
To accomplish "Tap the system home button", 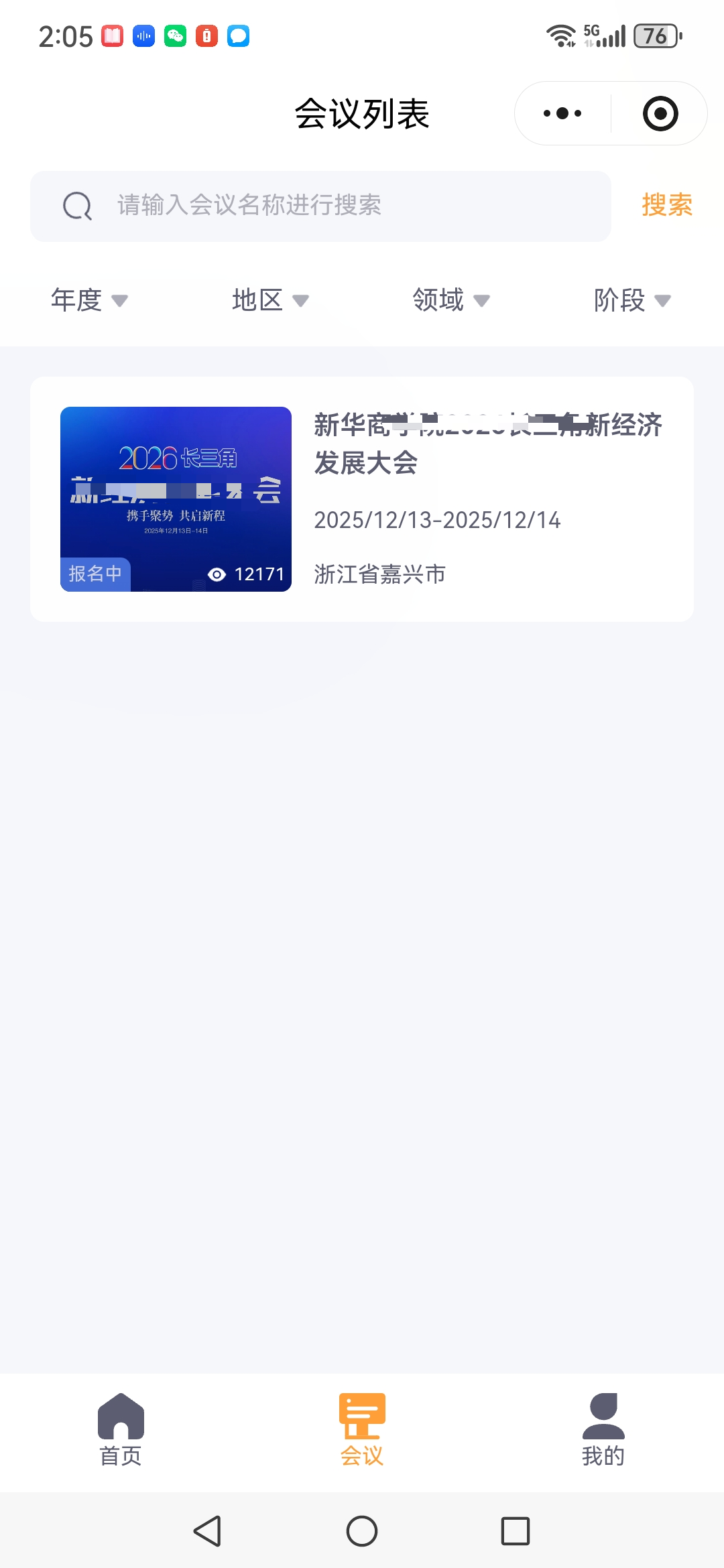I will click(x=362, y=1531).
